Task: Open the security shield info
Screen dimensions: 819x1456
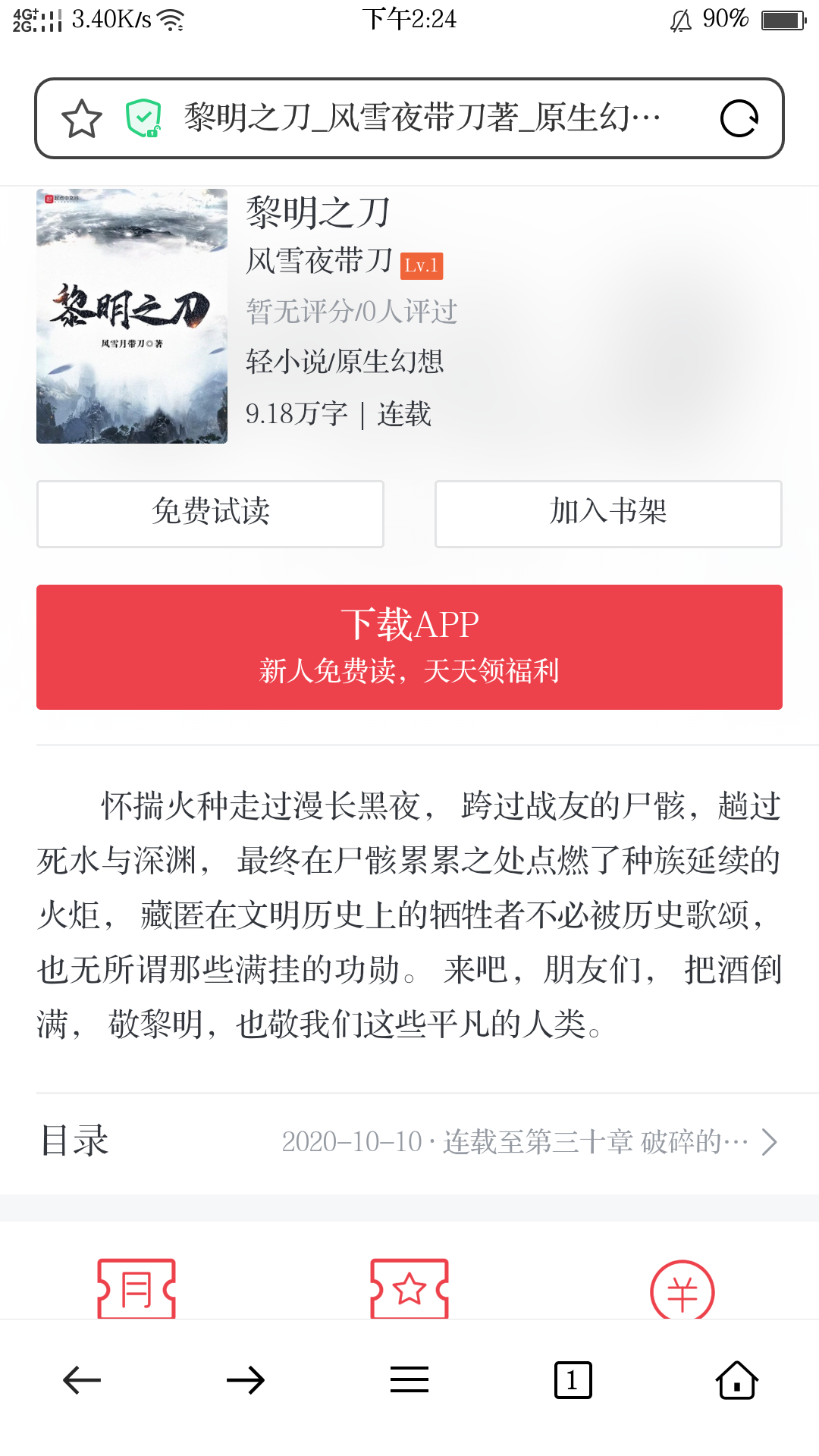Action: 143,119
